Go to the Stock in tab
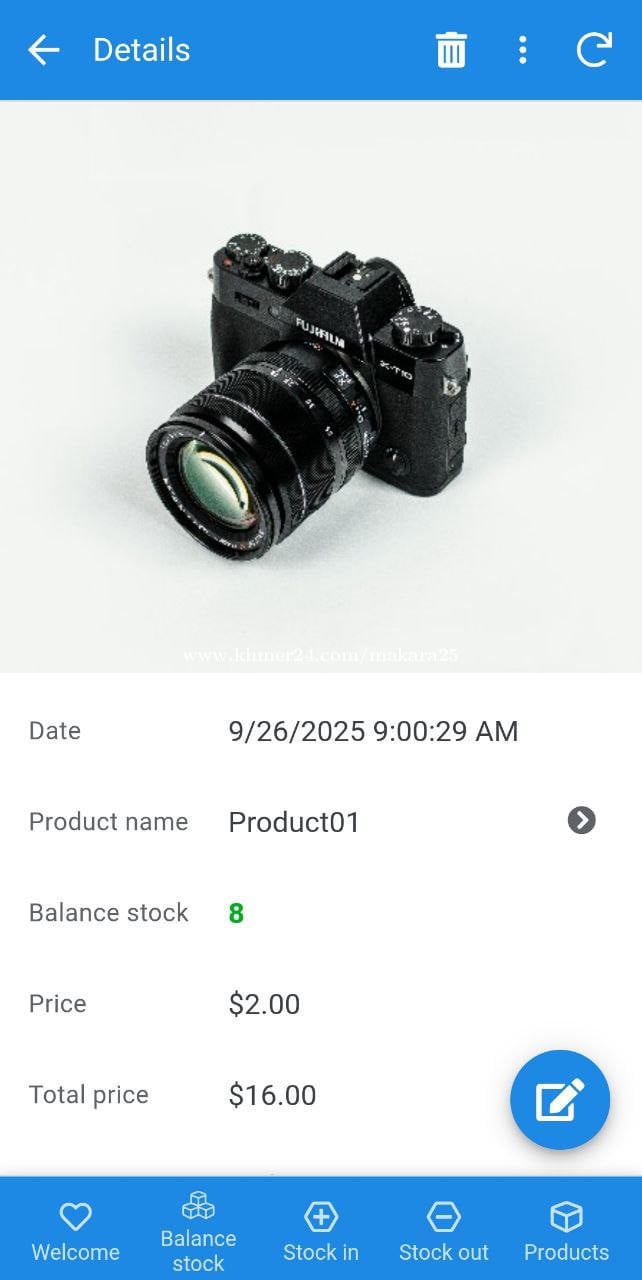This screenshot has width=642, height=1280. click(321, 1231)
